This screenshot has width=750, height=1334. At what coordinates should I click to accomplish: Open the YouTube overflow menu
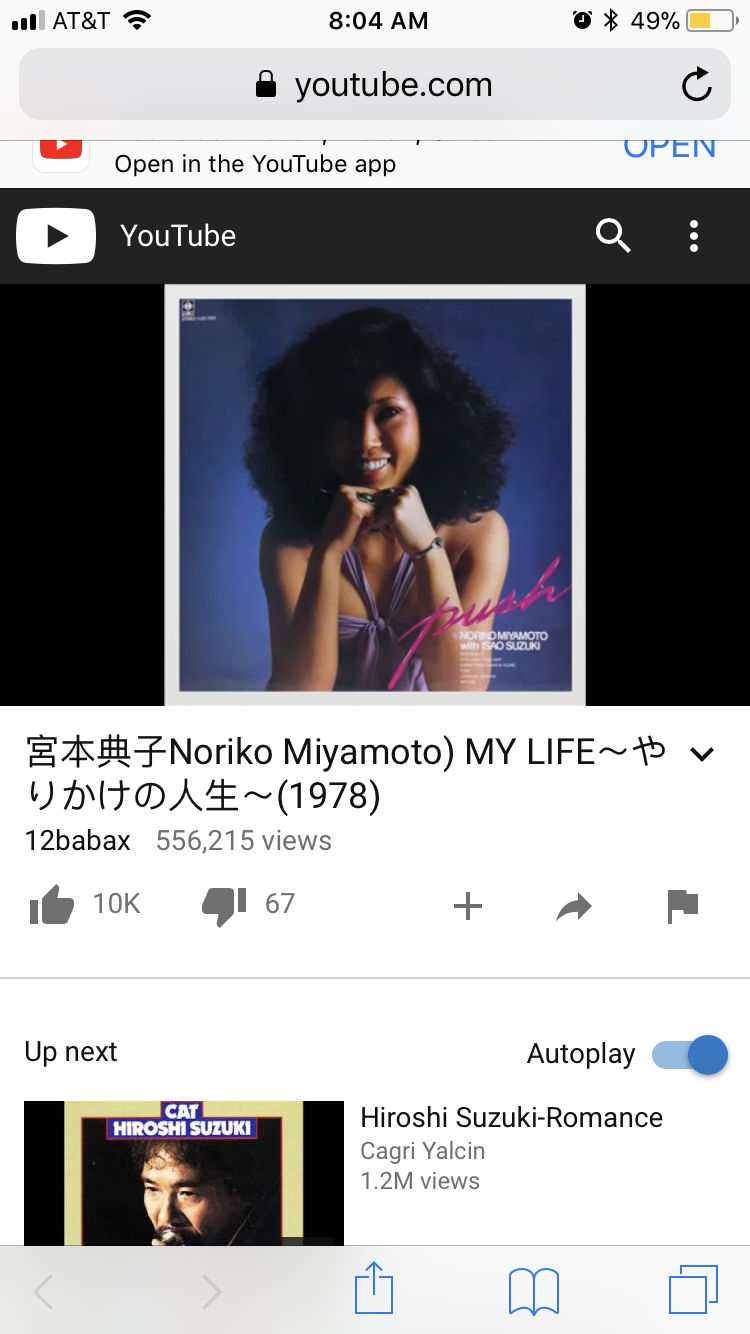694,236
